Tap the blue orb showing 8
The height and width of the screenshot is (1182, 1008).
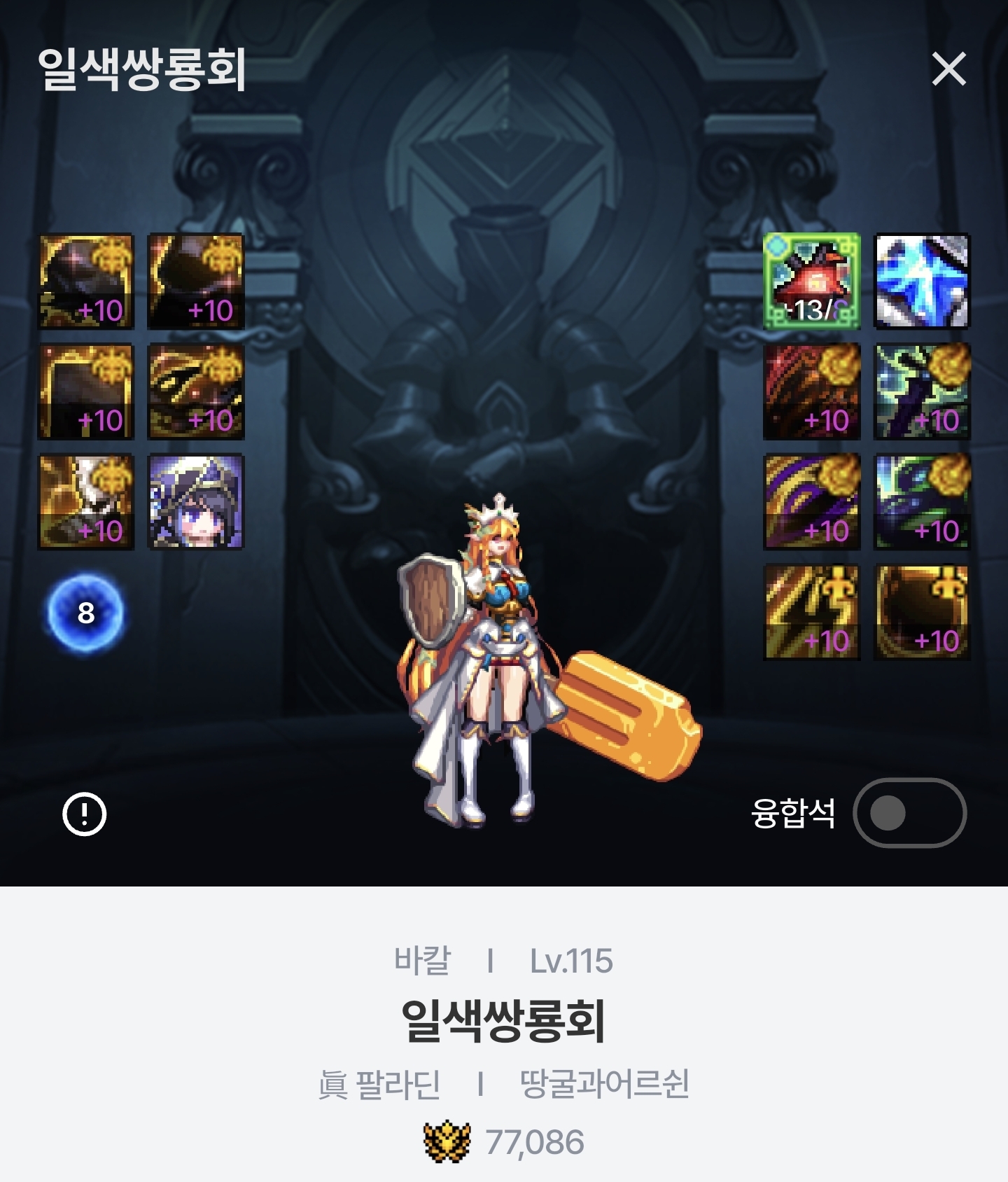85,613
